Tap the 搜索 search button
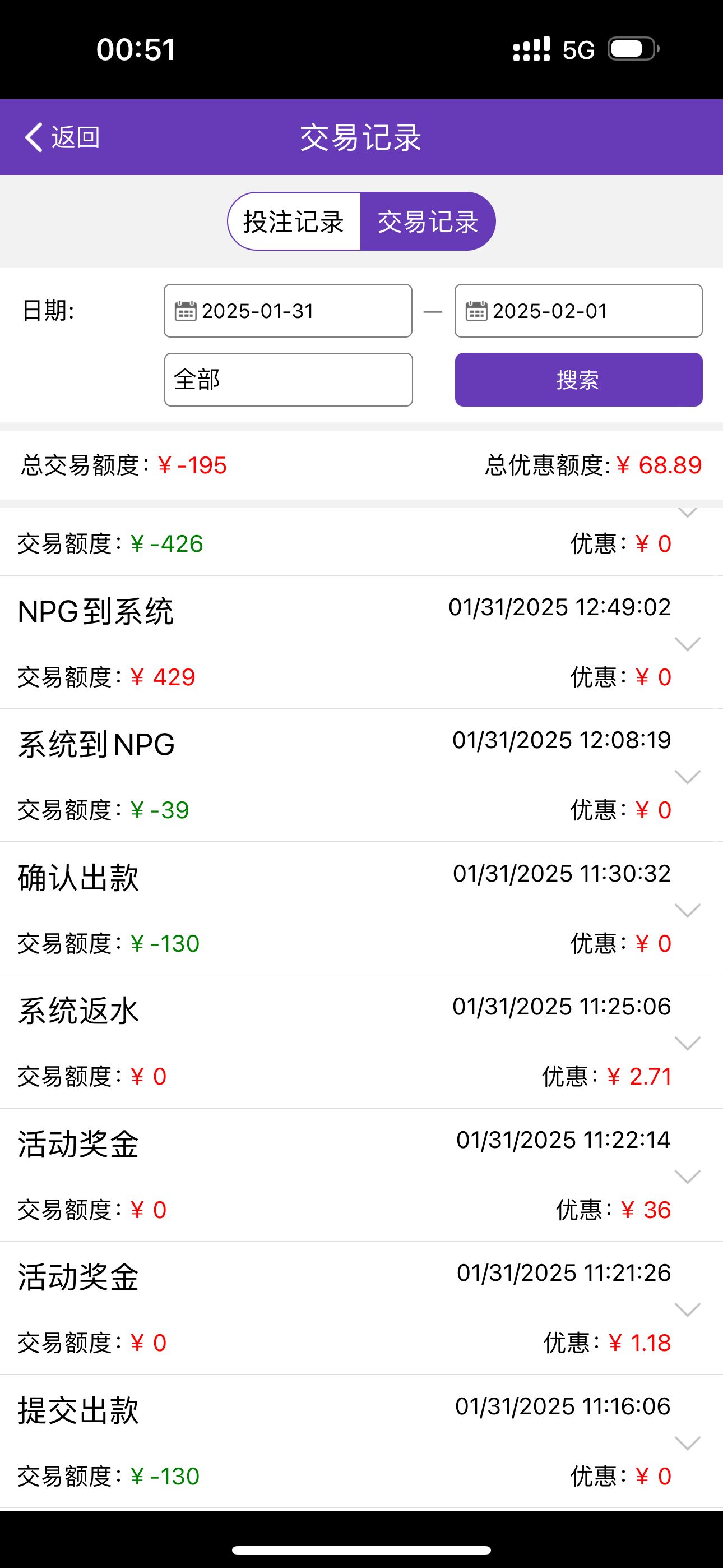The image size is (723, 1568). tap(578, 380)
